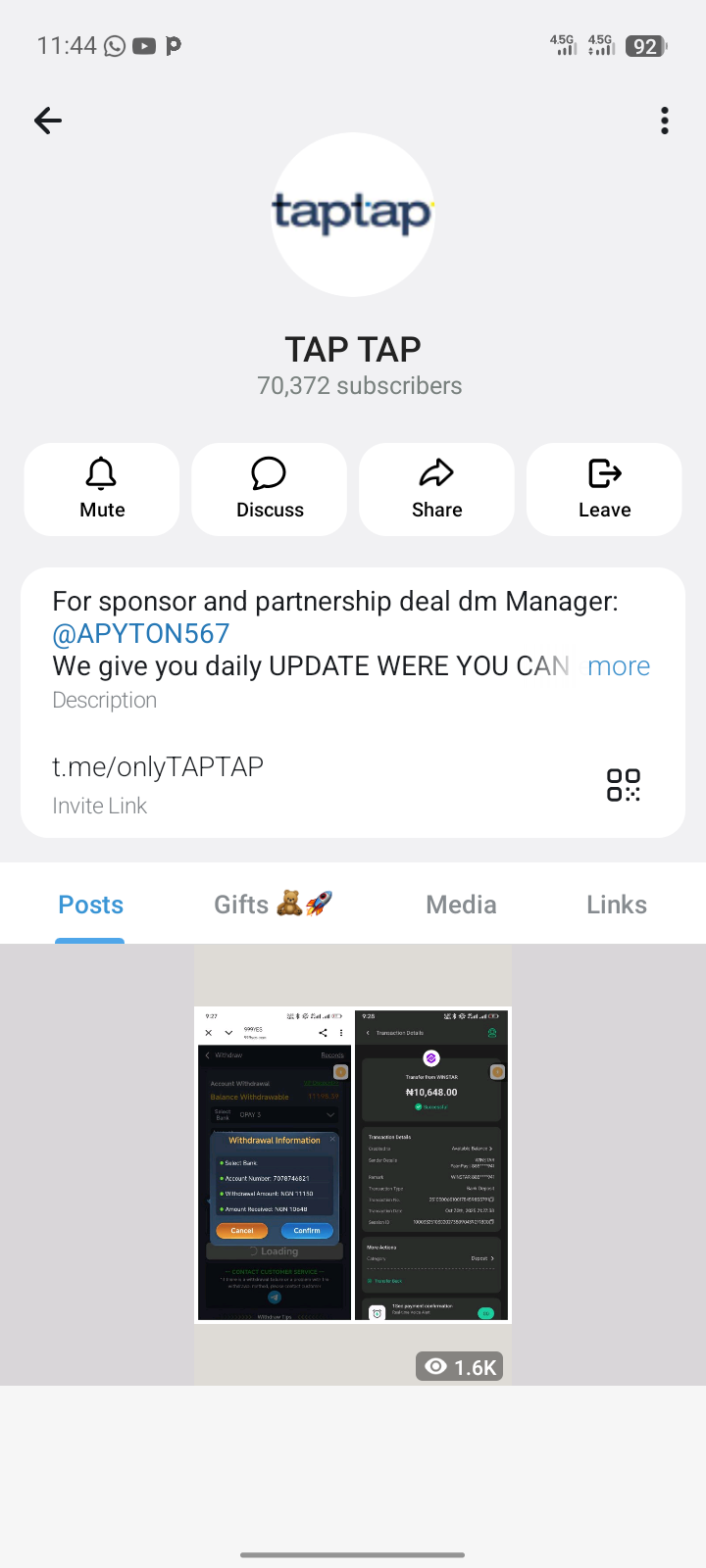
Task: Select the Posts tab
Action: [91, 905]
